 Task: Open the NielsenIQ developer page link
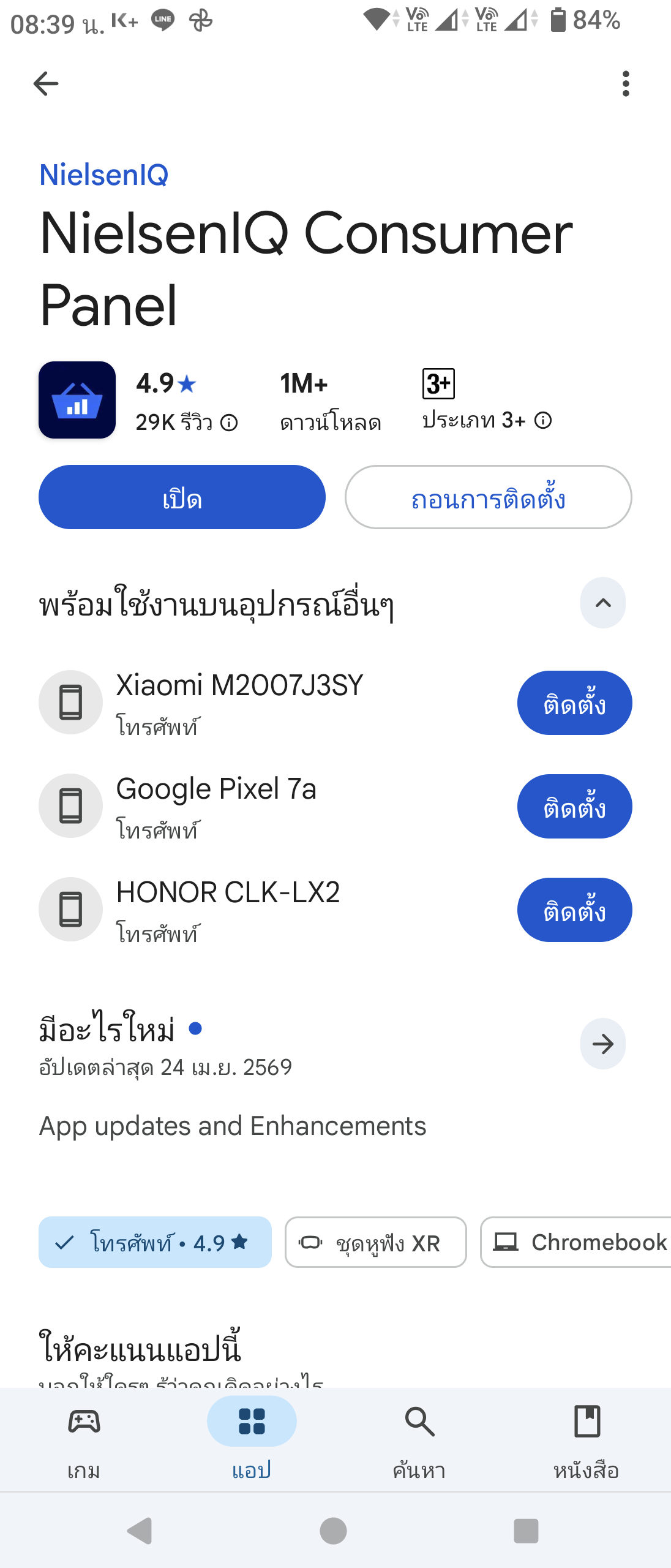(x=103, y=175)
